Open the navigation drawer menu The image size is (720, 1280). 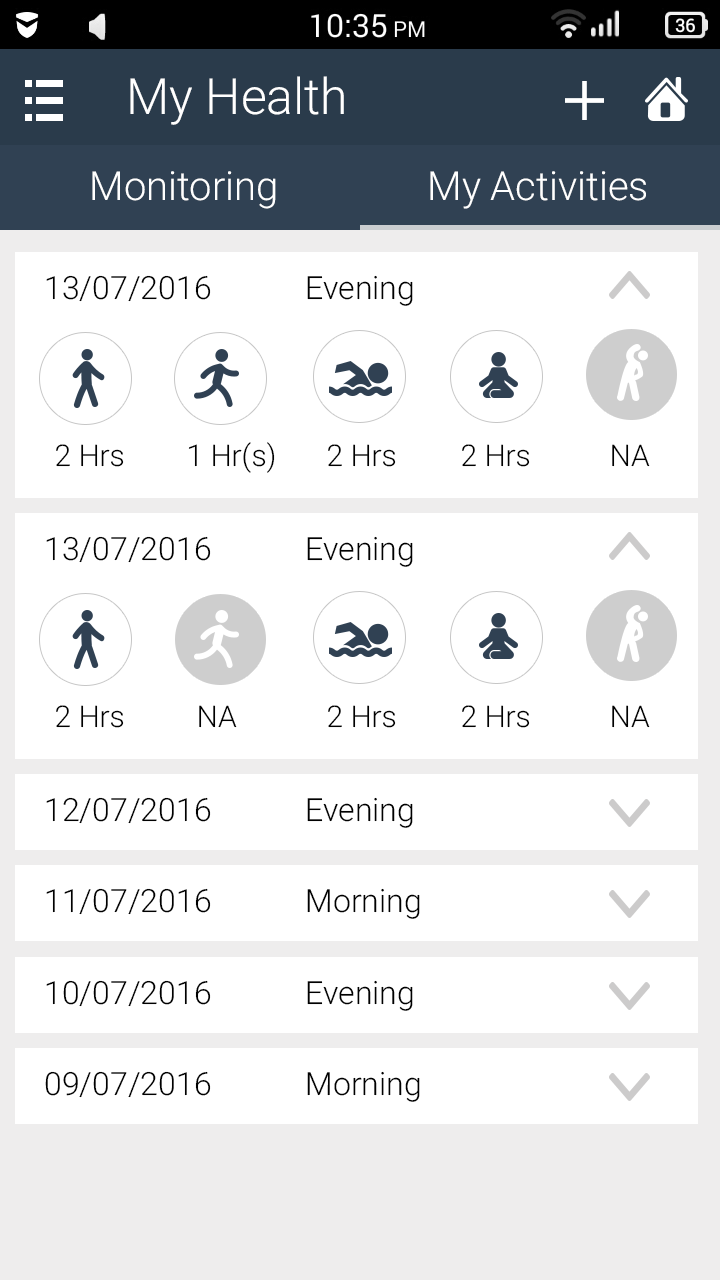click(x=44, y=100)
